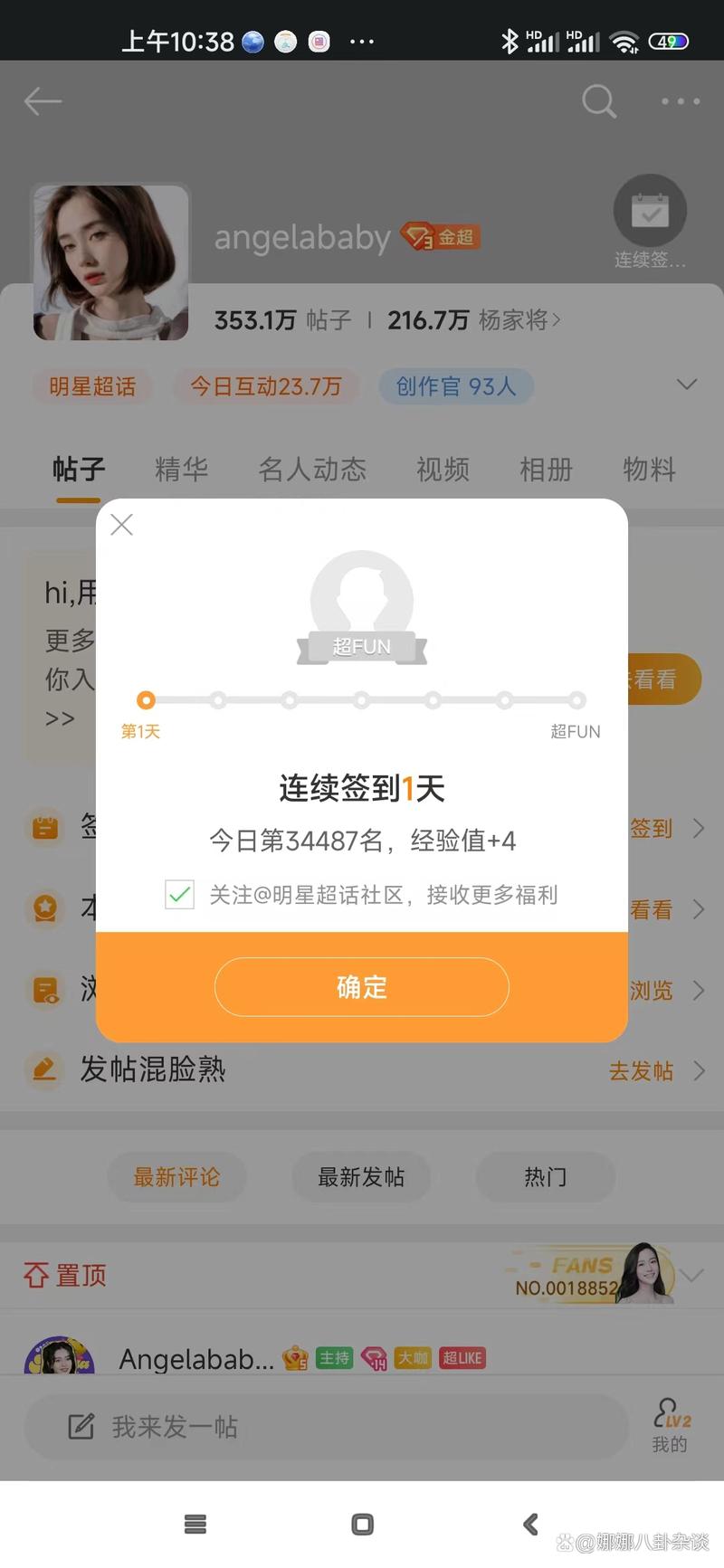Sort posts by 最新发帖
The image size is (724, 1568).
tap(361, 1177)
